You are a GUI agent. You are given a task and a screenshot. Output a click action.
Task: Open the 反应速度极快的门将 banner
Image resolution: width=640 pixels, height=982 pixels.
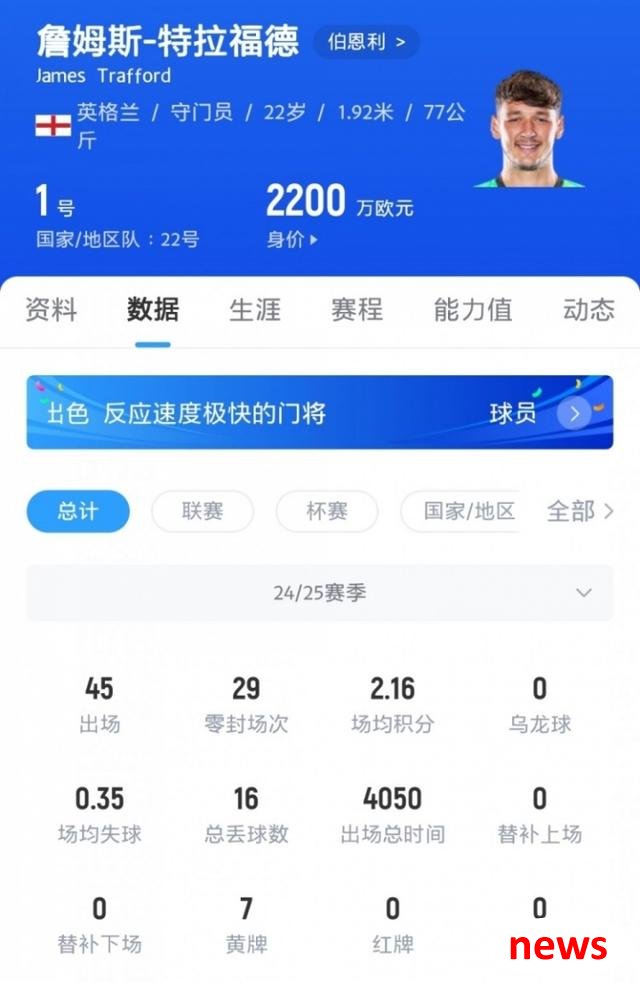point(319,413)
